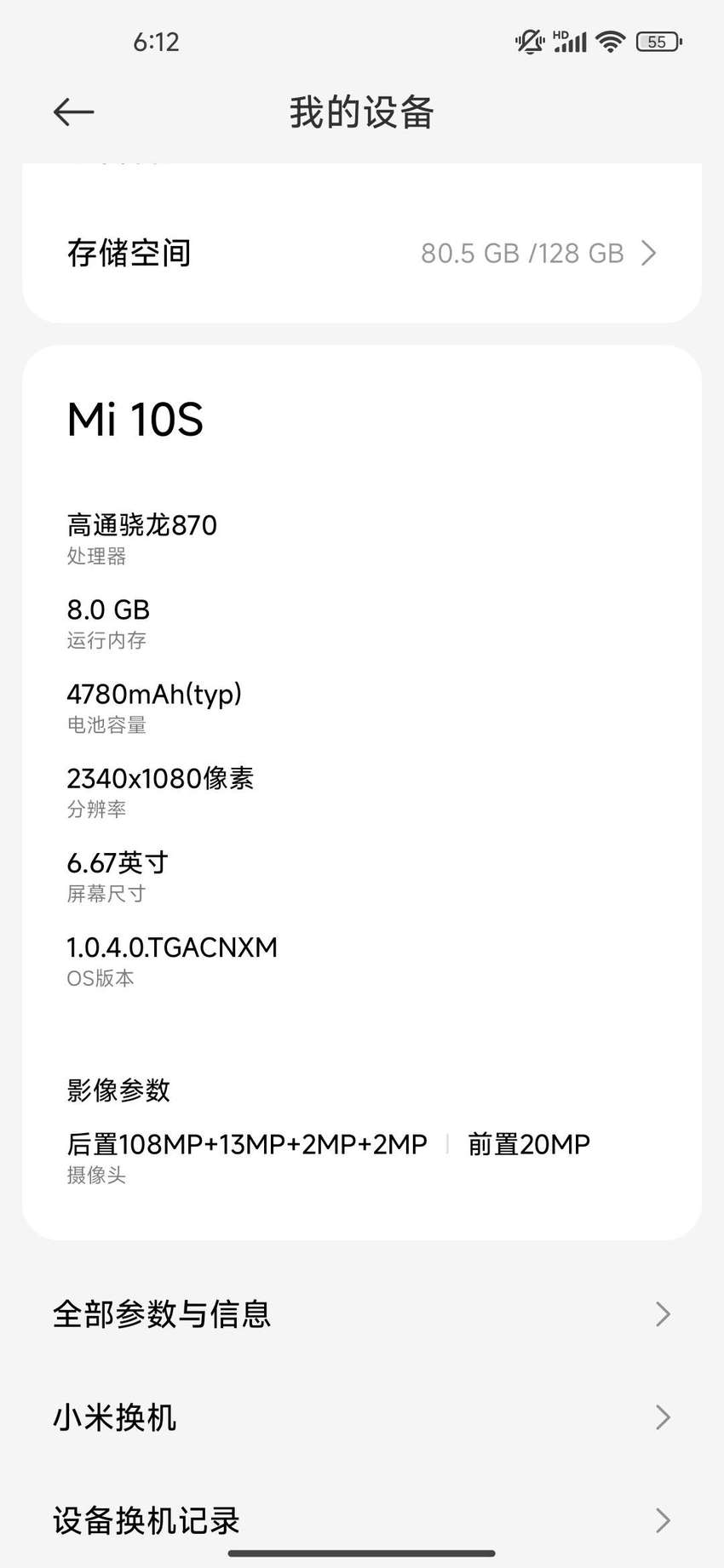Go back using the top-left arrow
The height and width of the screenshot is (1568, 724).
[x=73, y=112]
